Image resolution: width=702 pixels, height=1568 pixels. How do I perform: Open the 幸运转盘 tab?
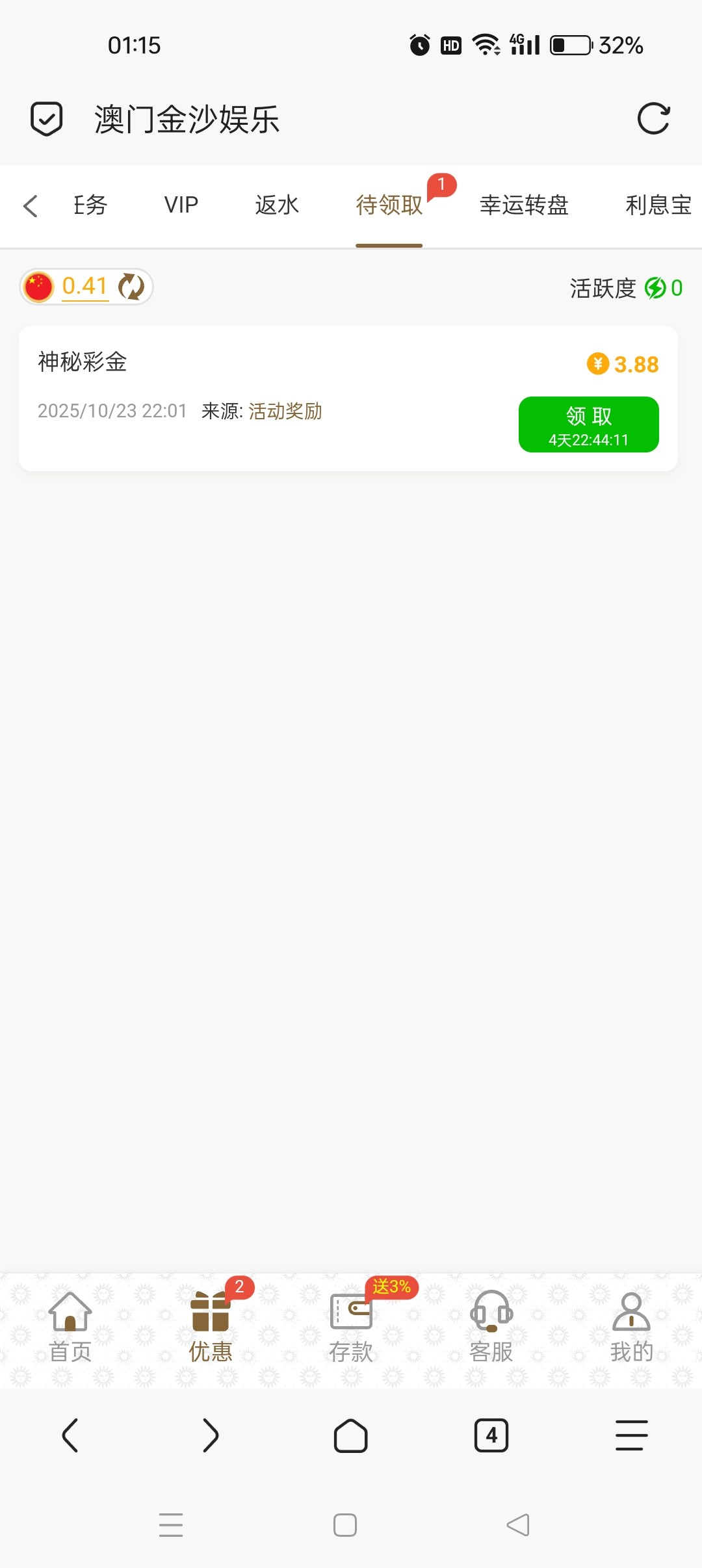(524, 205)
